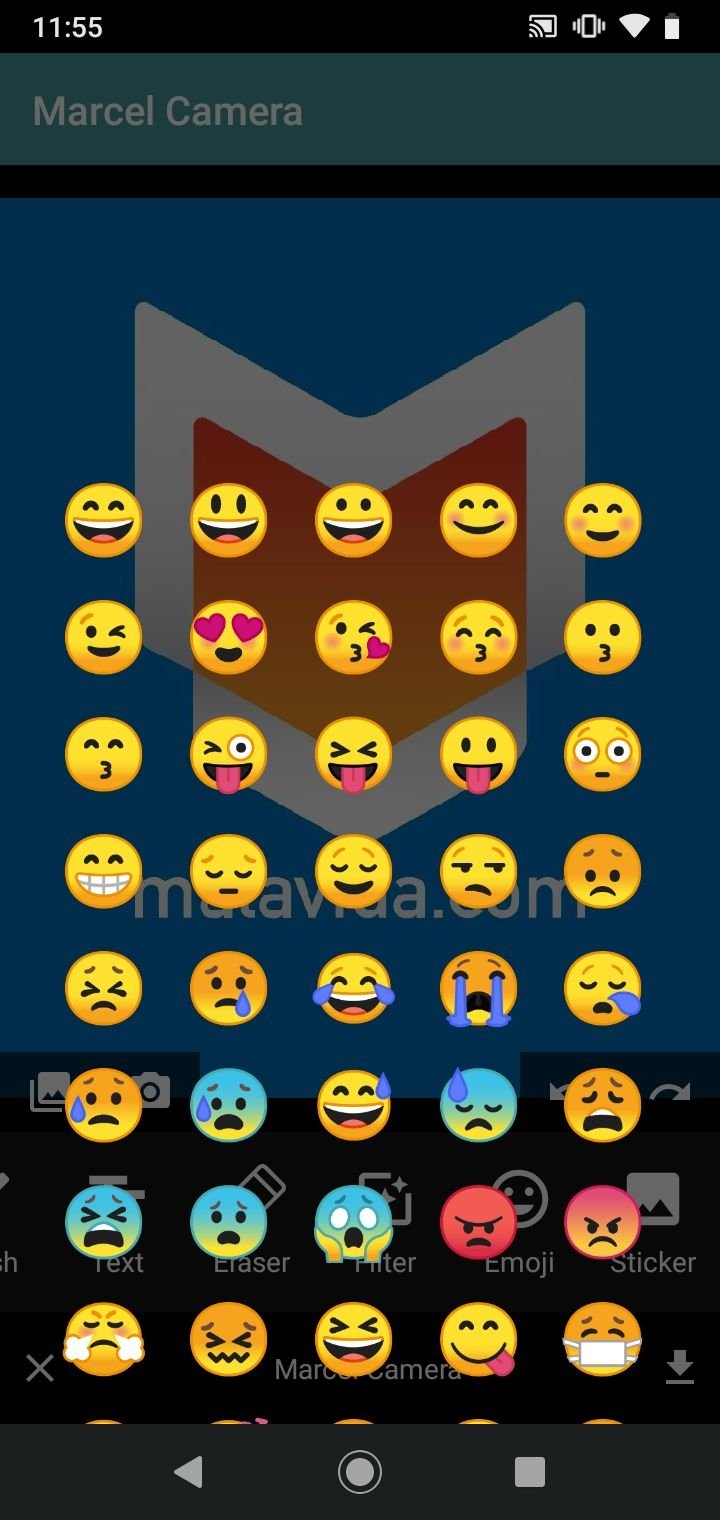The width and height of the screenshot is (720, 1520).
Task: Insert the heart-eyes emoji
Action: click(228, 637)
